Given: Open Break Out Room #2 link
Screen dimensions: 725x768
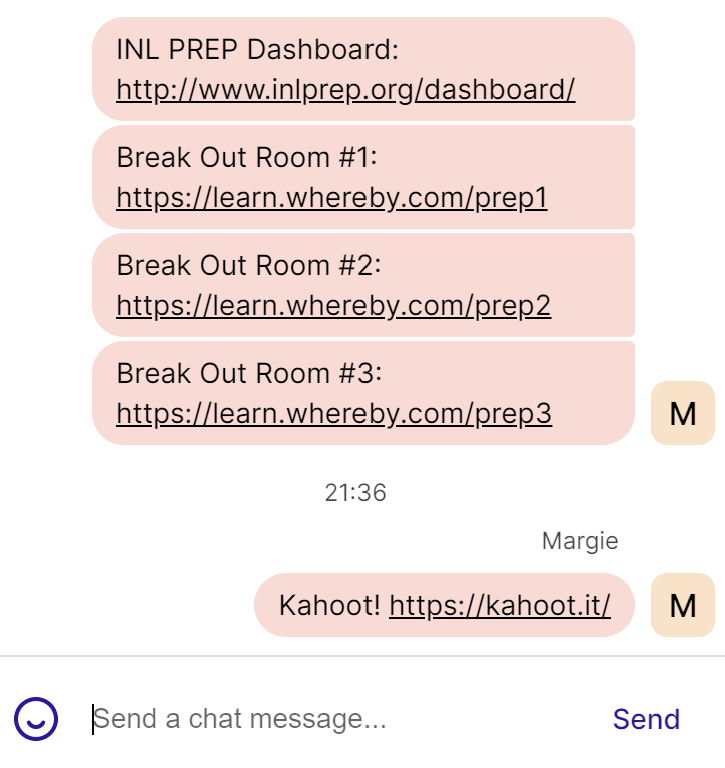Looking at the screenshot, I should point(333,306).
